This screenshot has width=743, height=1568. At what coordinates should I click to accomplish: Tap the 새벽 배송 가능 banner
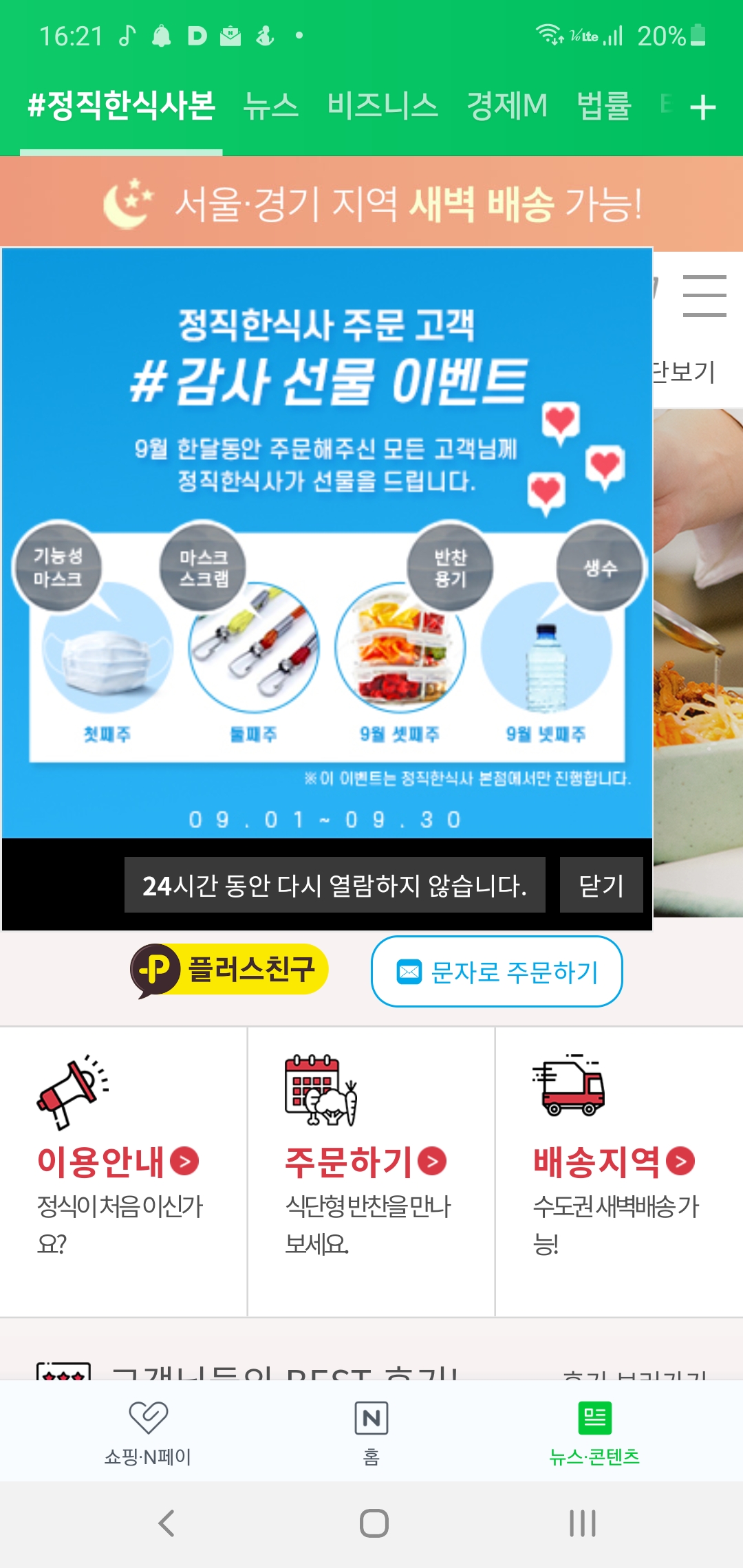click(x=371, y=204)
